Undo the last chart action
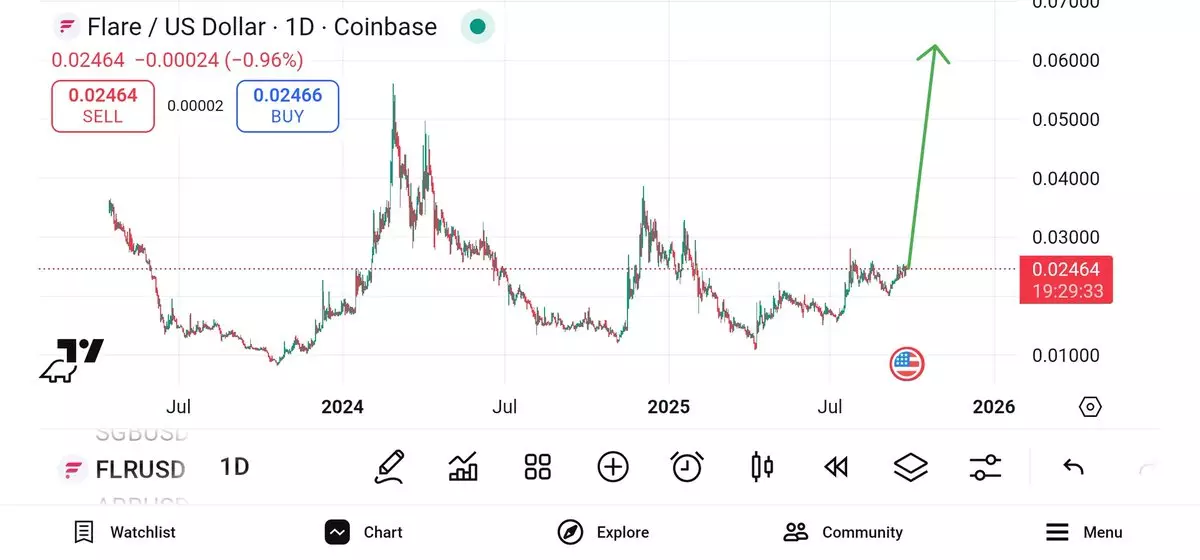 pos(1073,467)
